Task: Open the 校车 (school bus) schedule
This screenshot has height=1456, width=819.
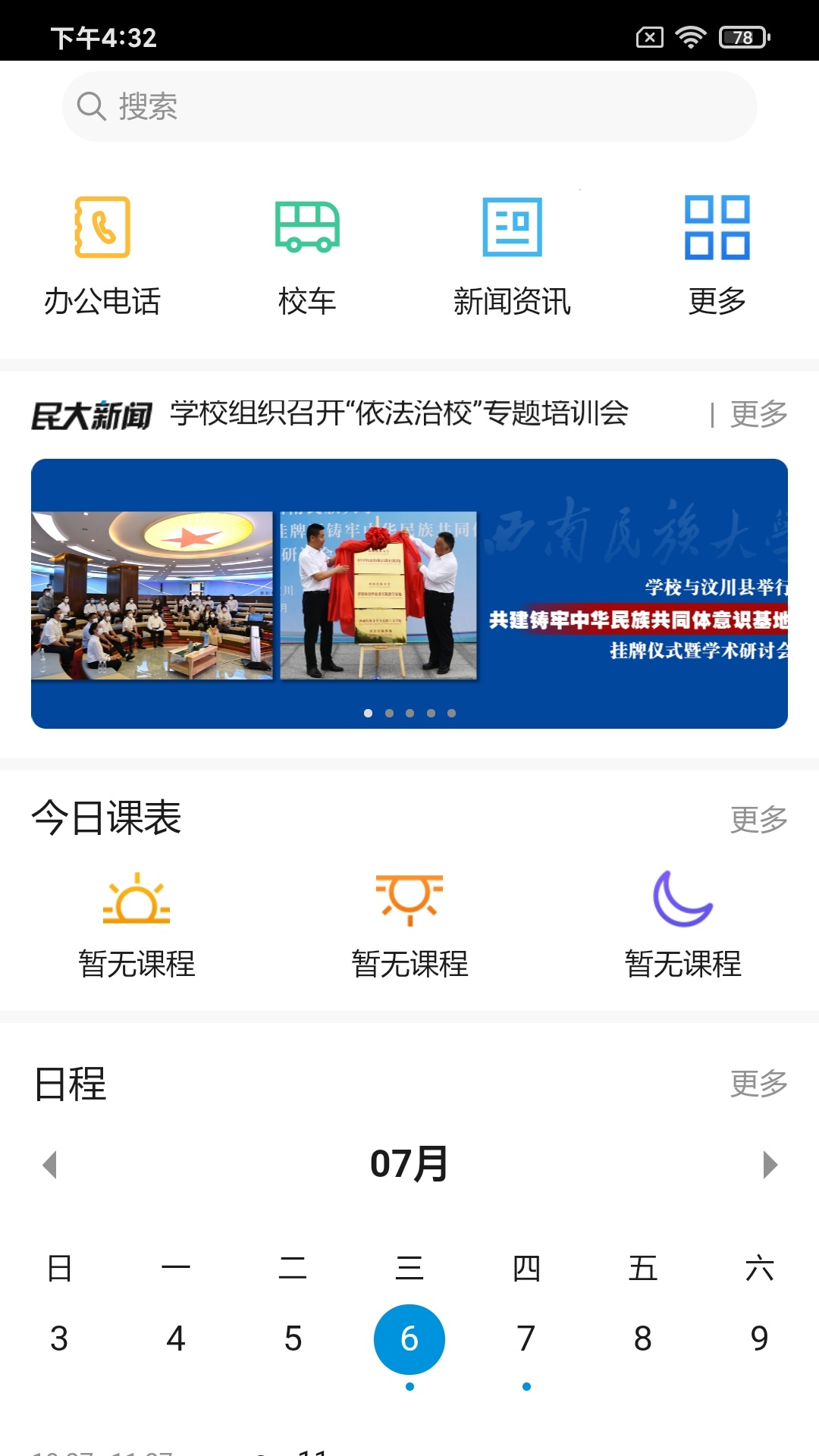Action: pyautogui.click(x=307, y=254)
